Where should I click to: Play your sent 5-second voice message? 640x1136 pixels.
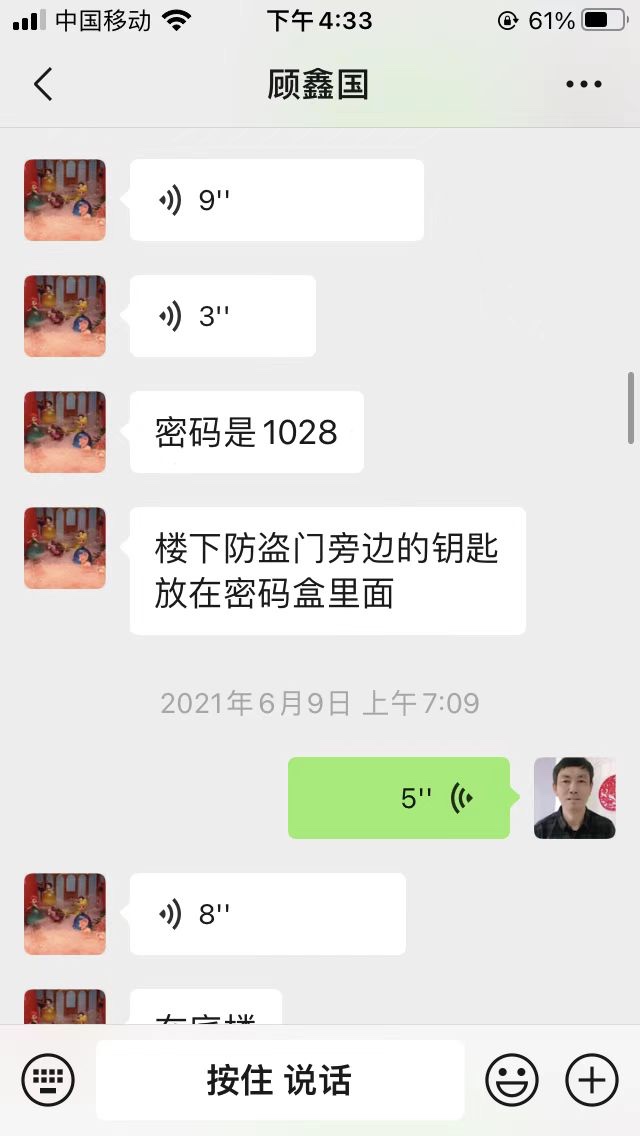tap(399, 798)
